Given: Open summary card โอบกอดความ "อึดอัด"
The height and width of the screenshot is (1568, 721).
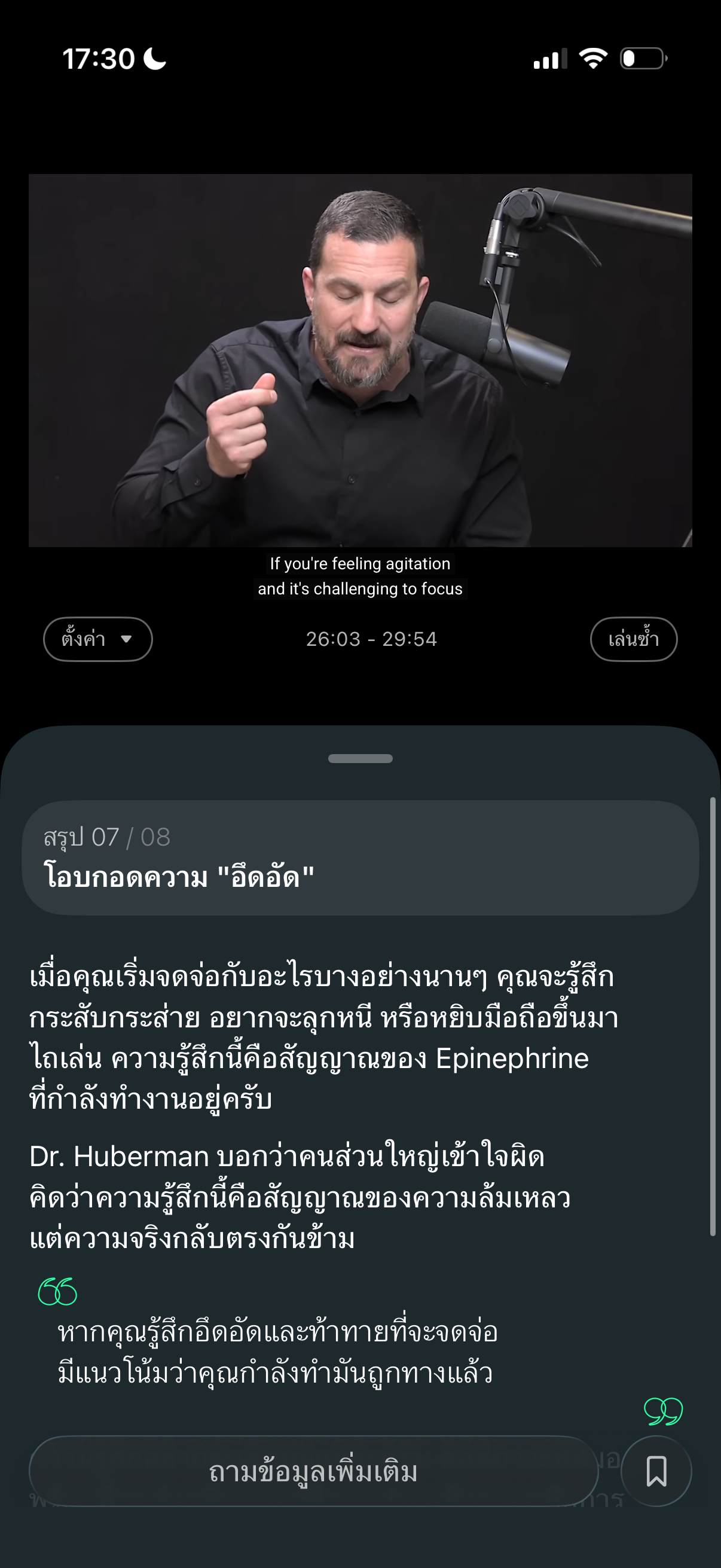Looking at the screenshot, I should [x=360, y=858].
